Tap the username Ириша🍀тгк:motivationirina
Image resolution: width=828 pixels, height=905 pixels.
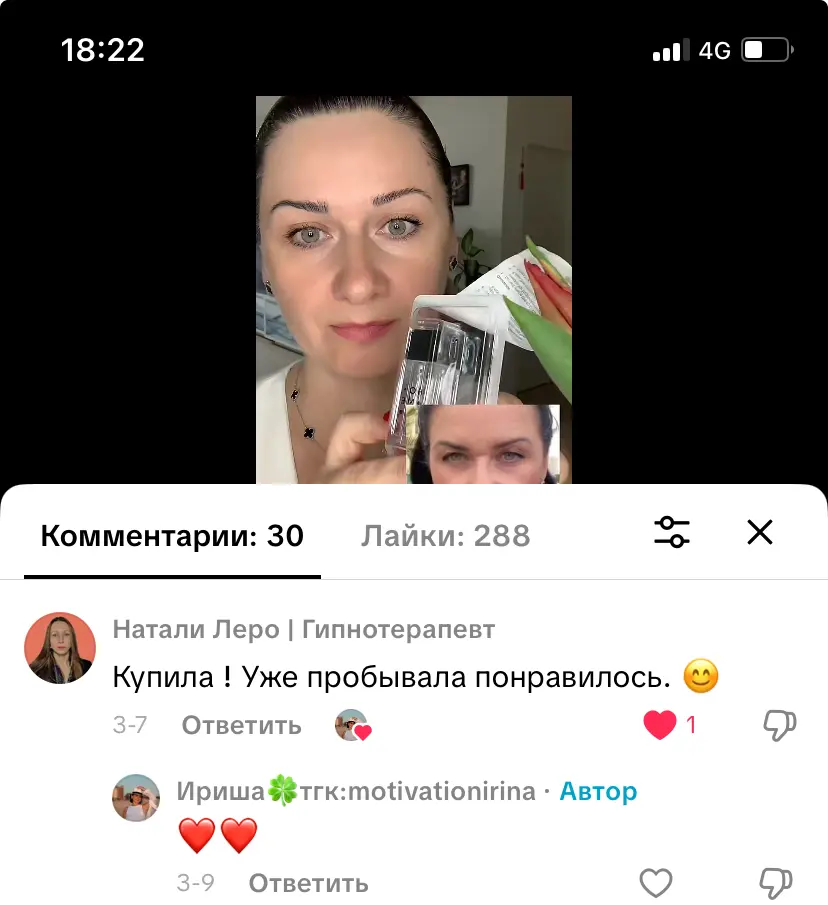(x=355, y=790)
